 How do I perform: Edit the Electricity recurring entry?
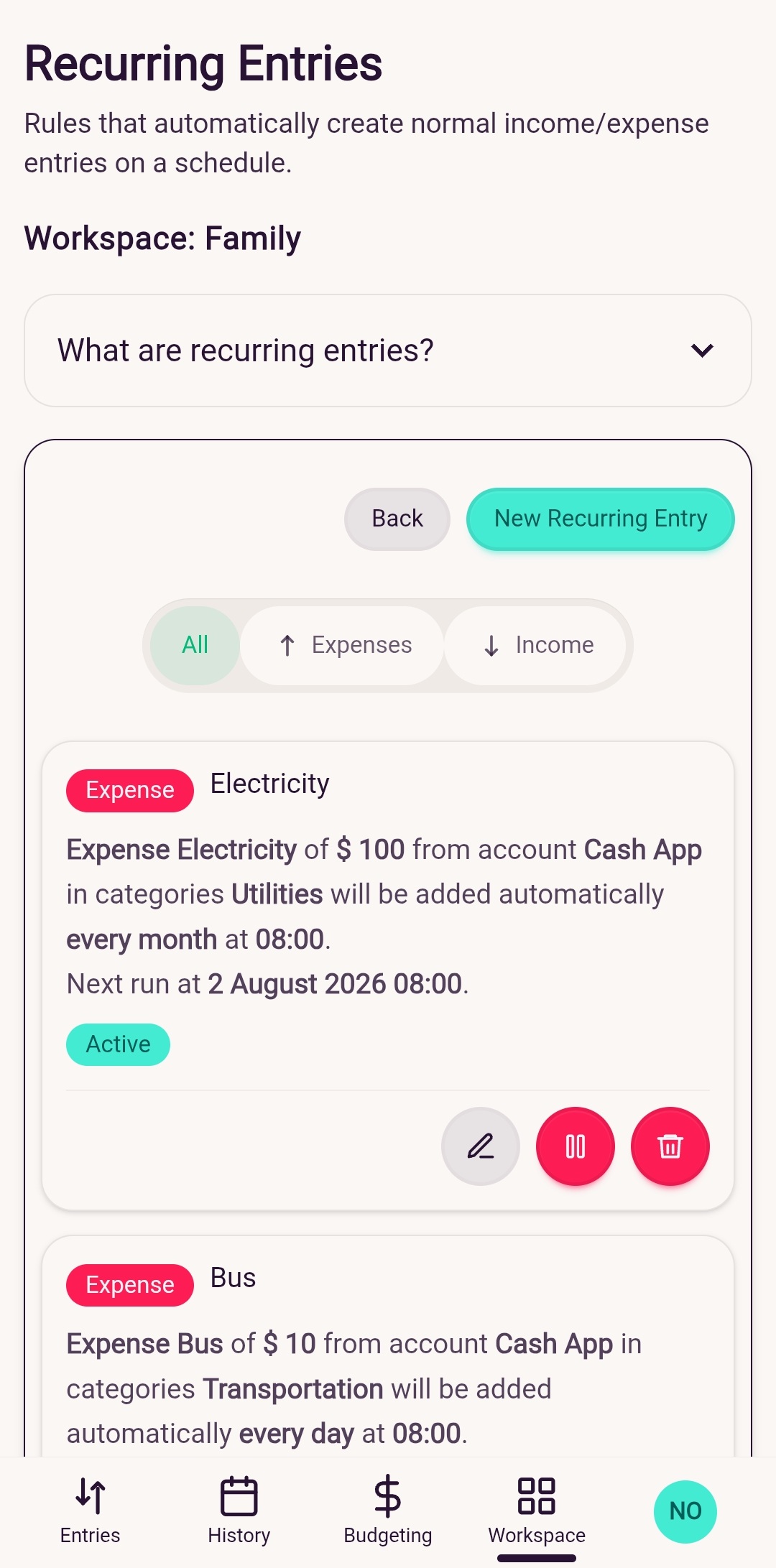[x=481, y=1146]
